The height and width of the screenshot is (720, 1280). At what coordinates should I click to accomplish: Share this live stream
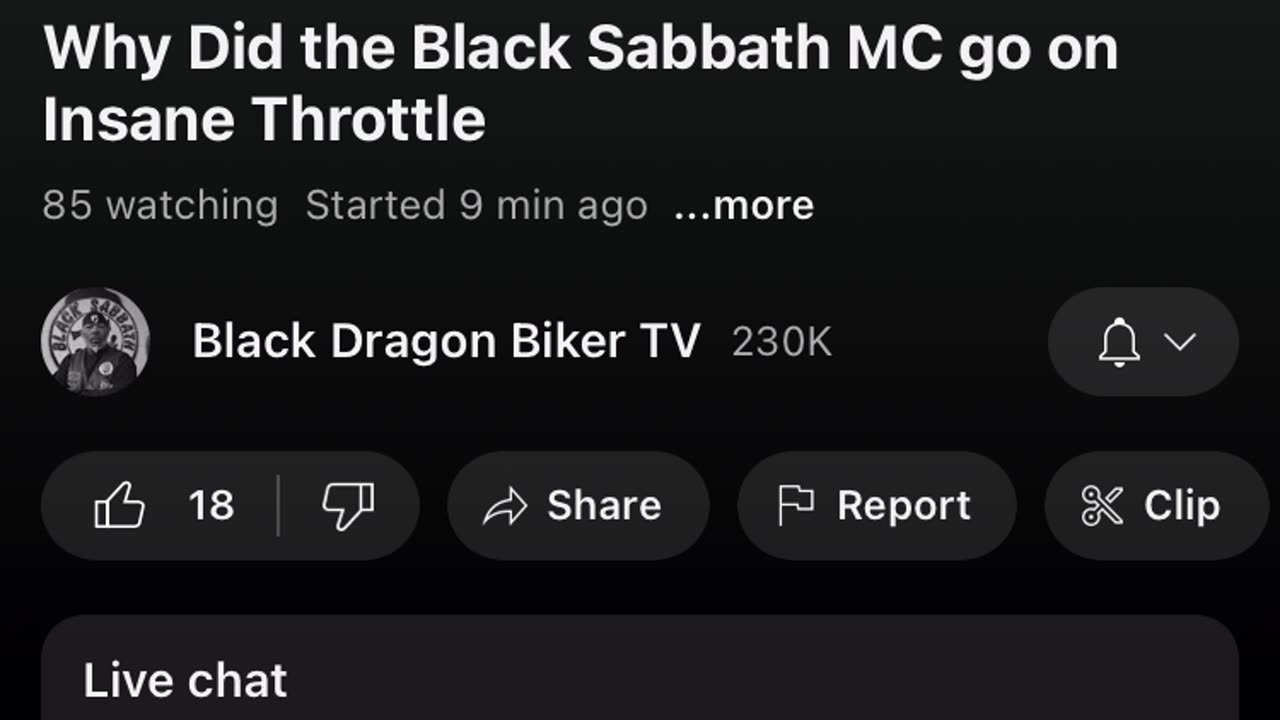tap(577, 506)
